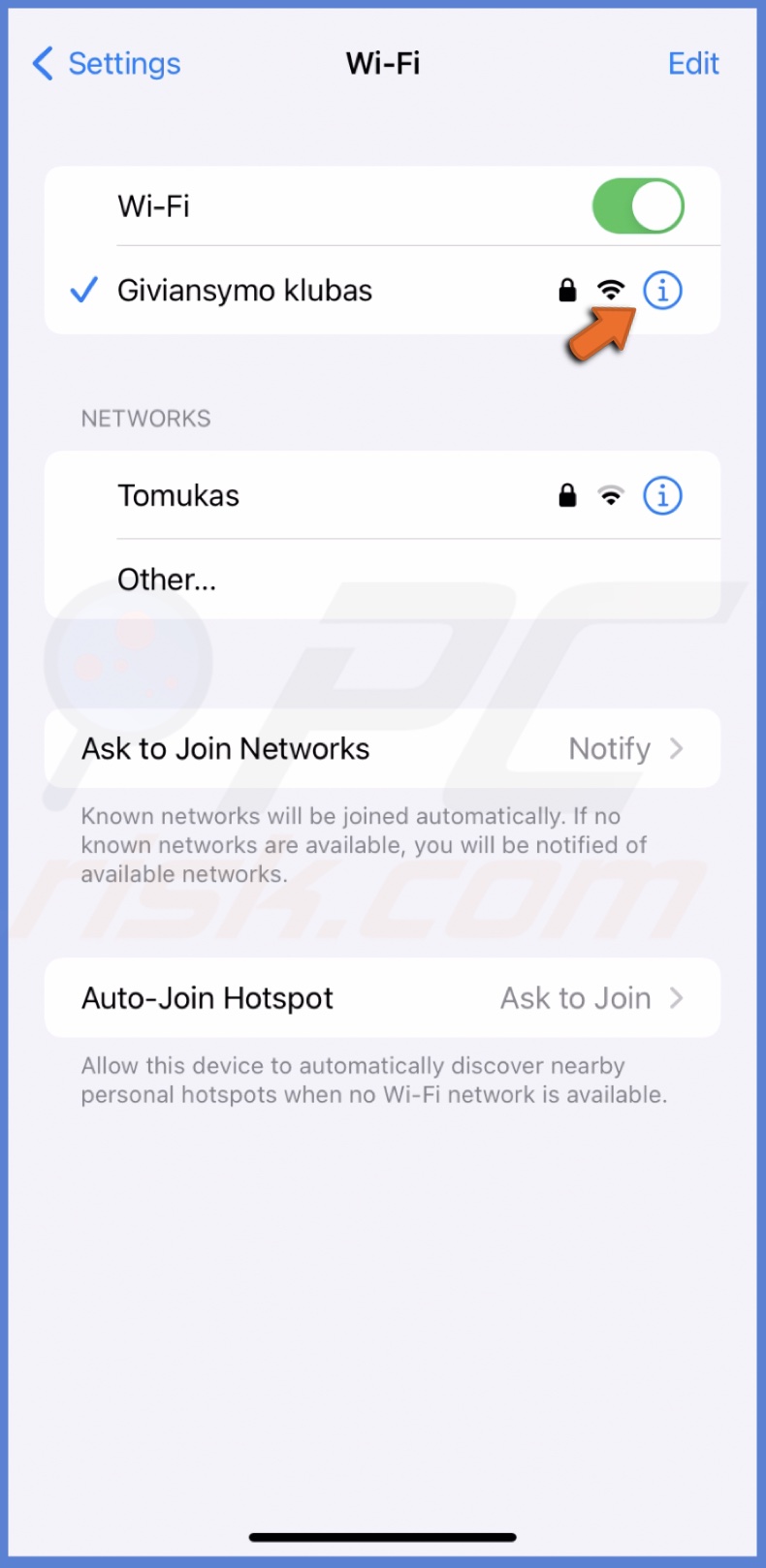This screenshot has width=766, height=1568.
Task: Expand Auto-Join Hotspot settings
Action: pyautogui.click(x=383, y=998)
